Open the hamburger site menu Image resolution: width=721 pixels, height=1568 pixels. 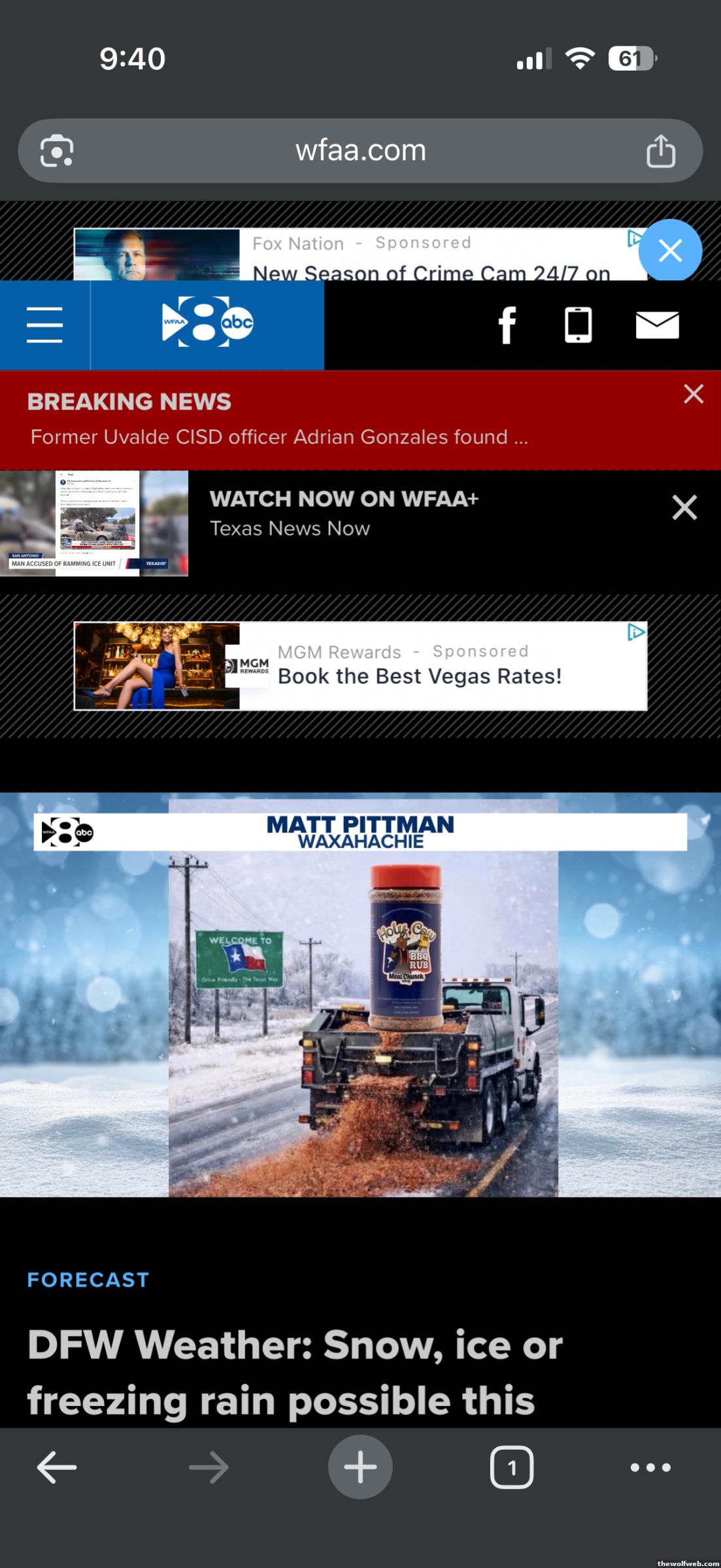[44, 325]
